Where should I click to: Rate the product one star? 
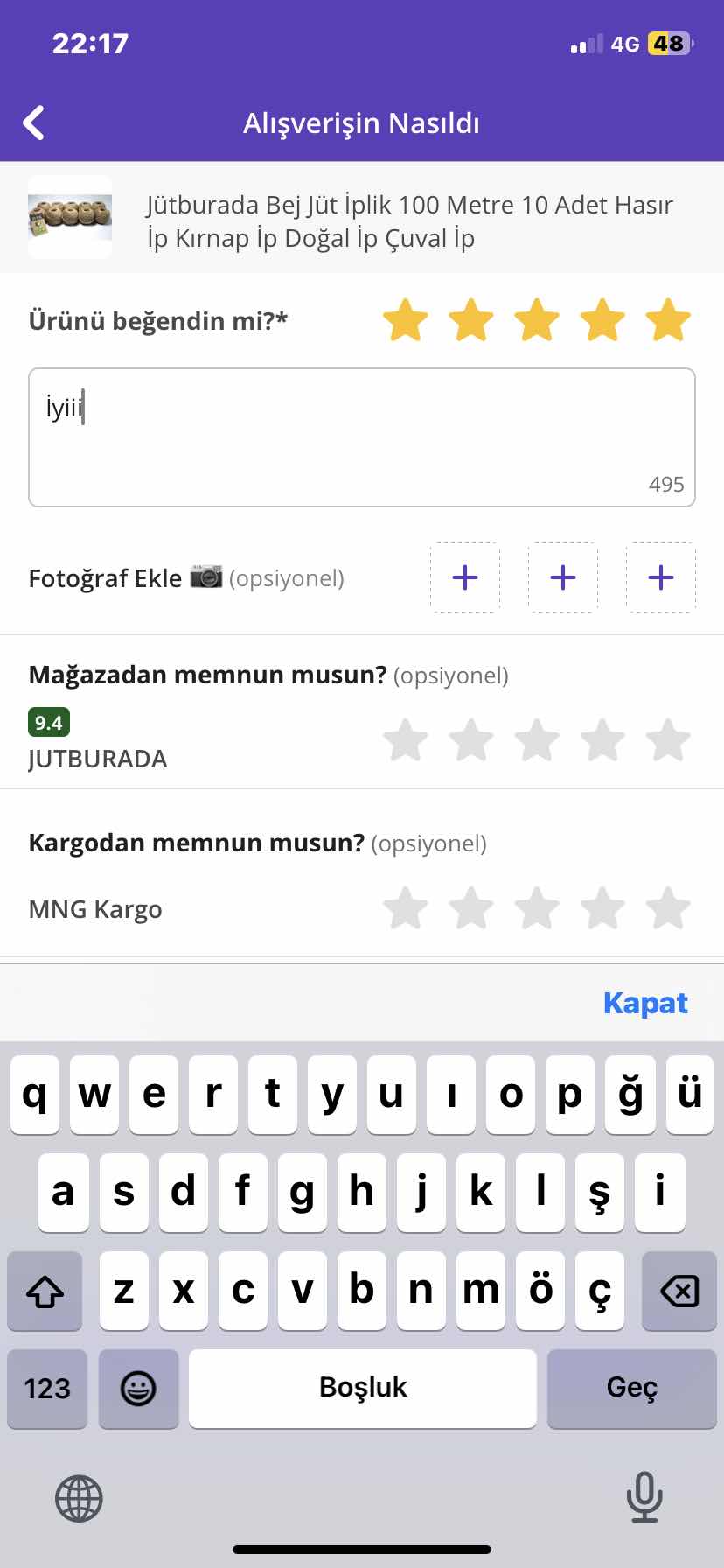click(x=406, y=320)
